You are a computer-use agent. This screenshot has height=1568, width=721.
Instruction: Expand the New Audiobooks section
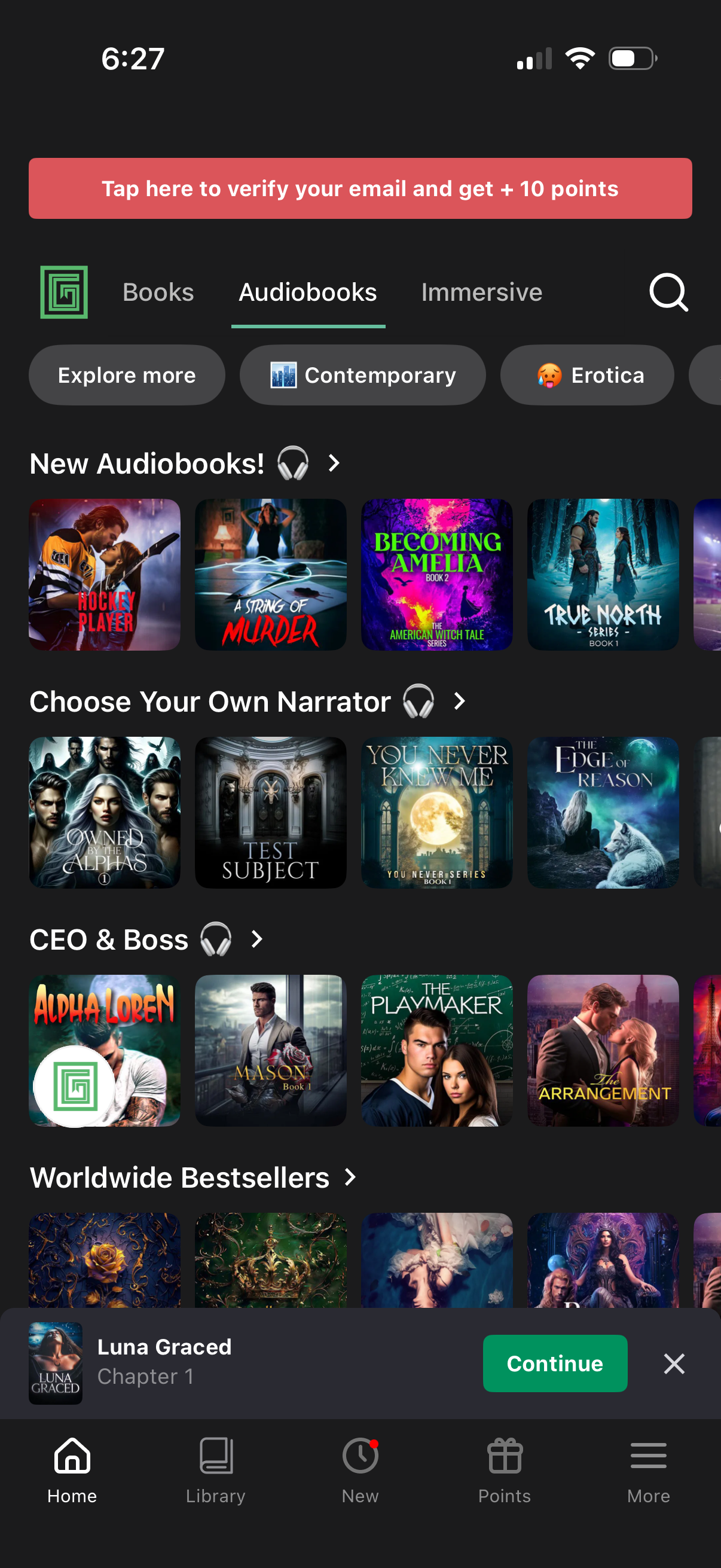334,464
